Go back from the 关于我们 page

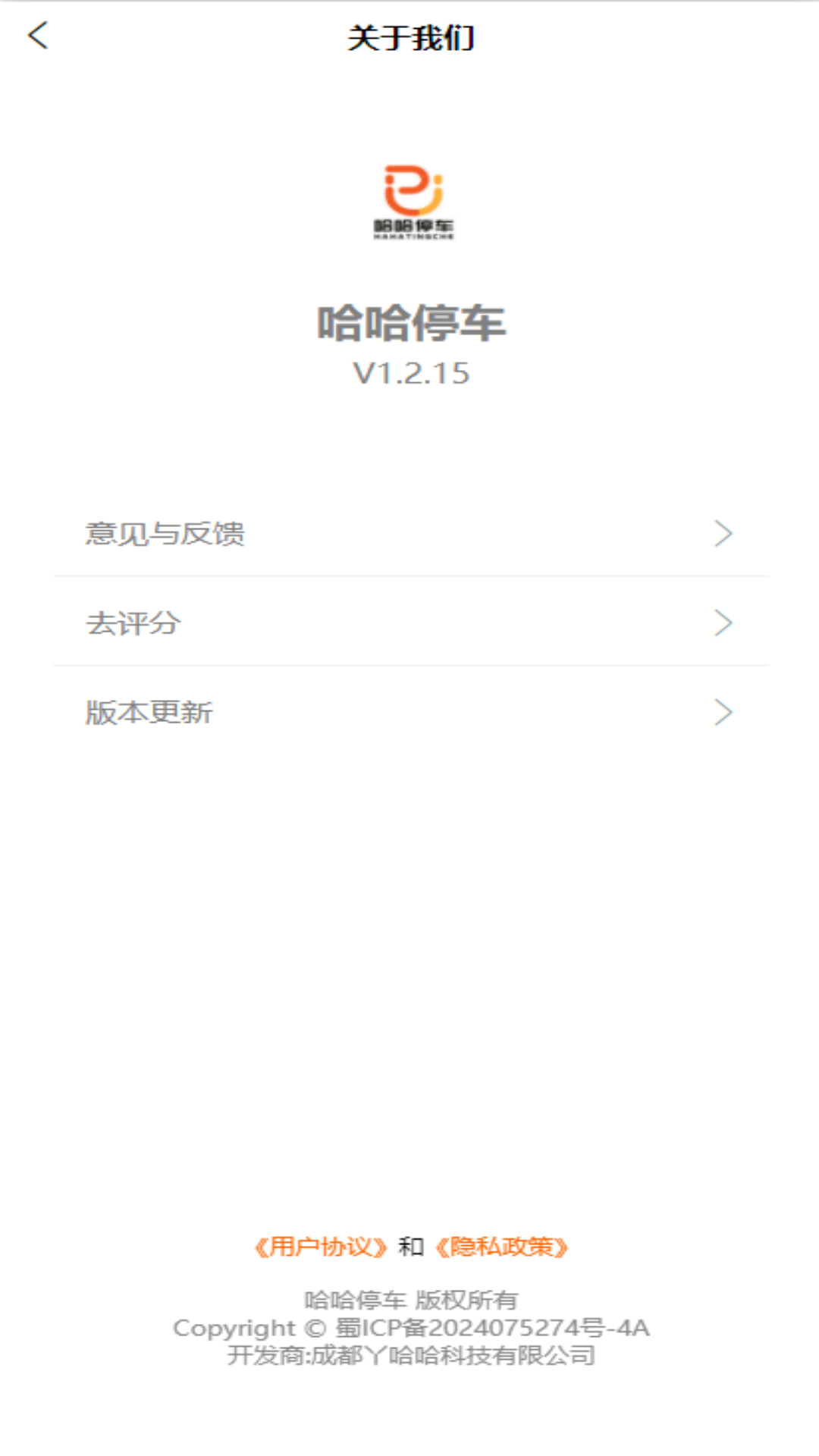tap(38, 36)
